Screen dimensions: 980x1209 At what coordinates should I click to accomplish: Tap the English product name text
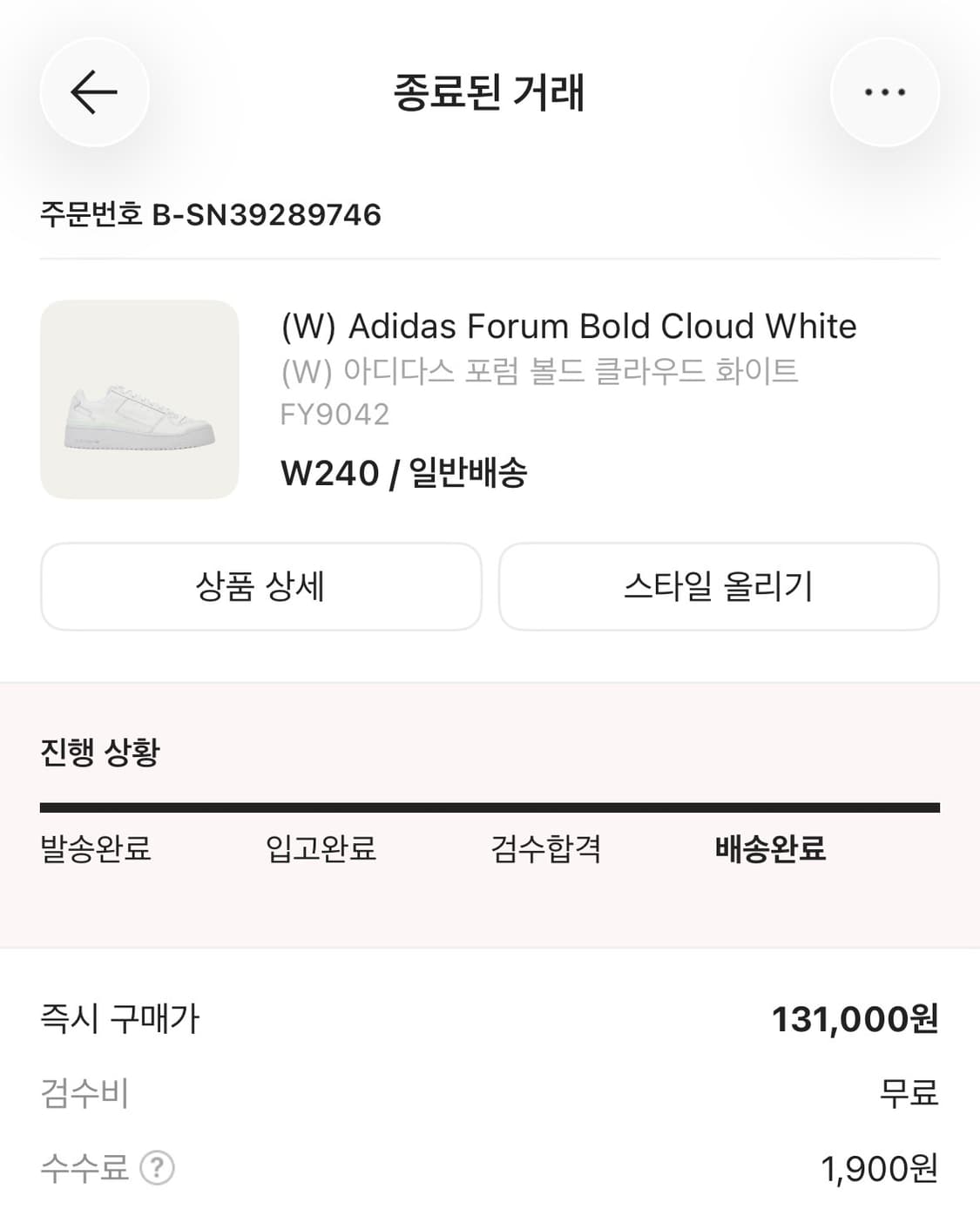click(568, 327)
